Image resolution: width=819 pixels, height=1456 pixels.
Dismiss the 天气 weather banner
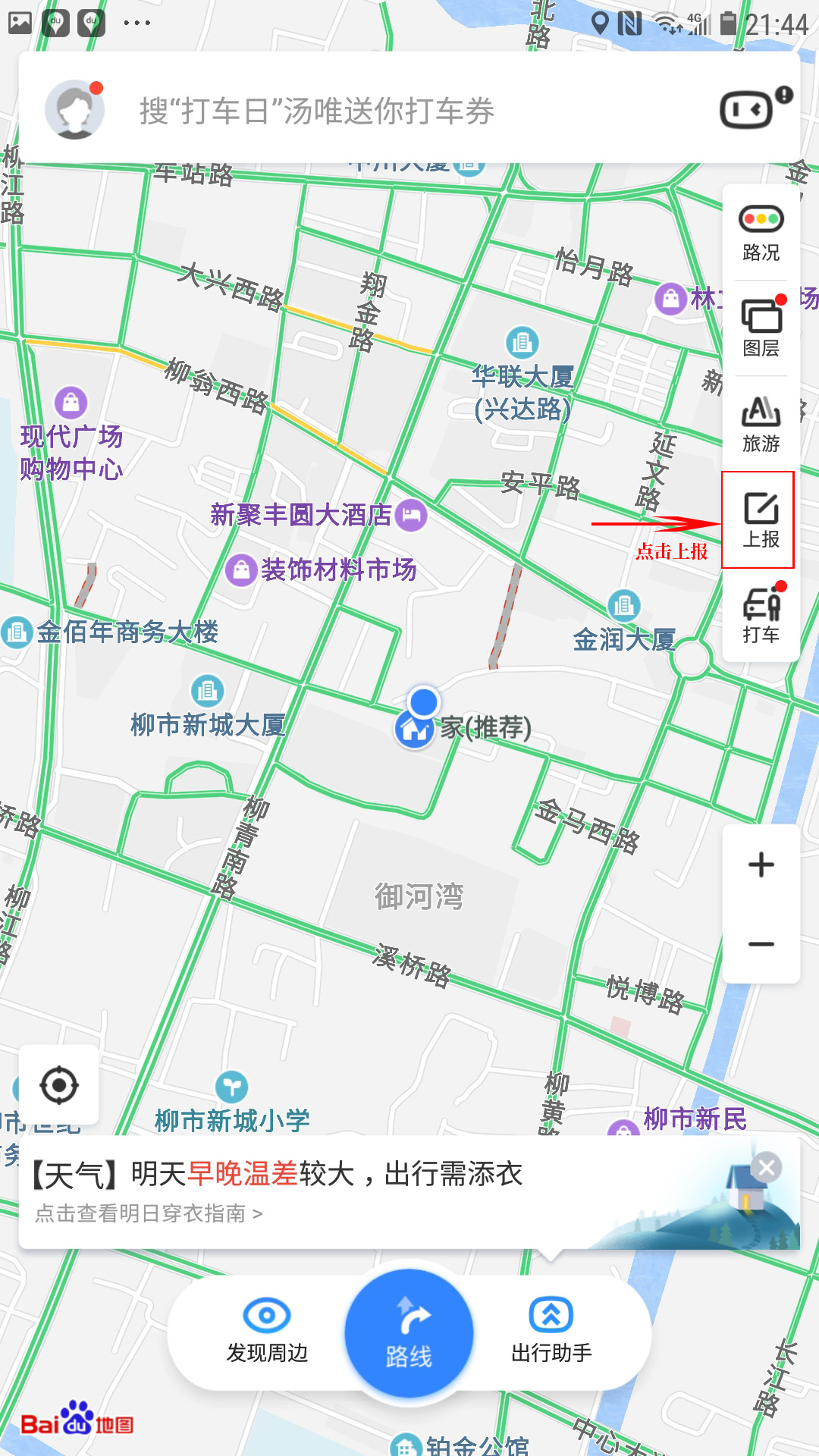click(767, 1167)
